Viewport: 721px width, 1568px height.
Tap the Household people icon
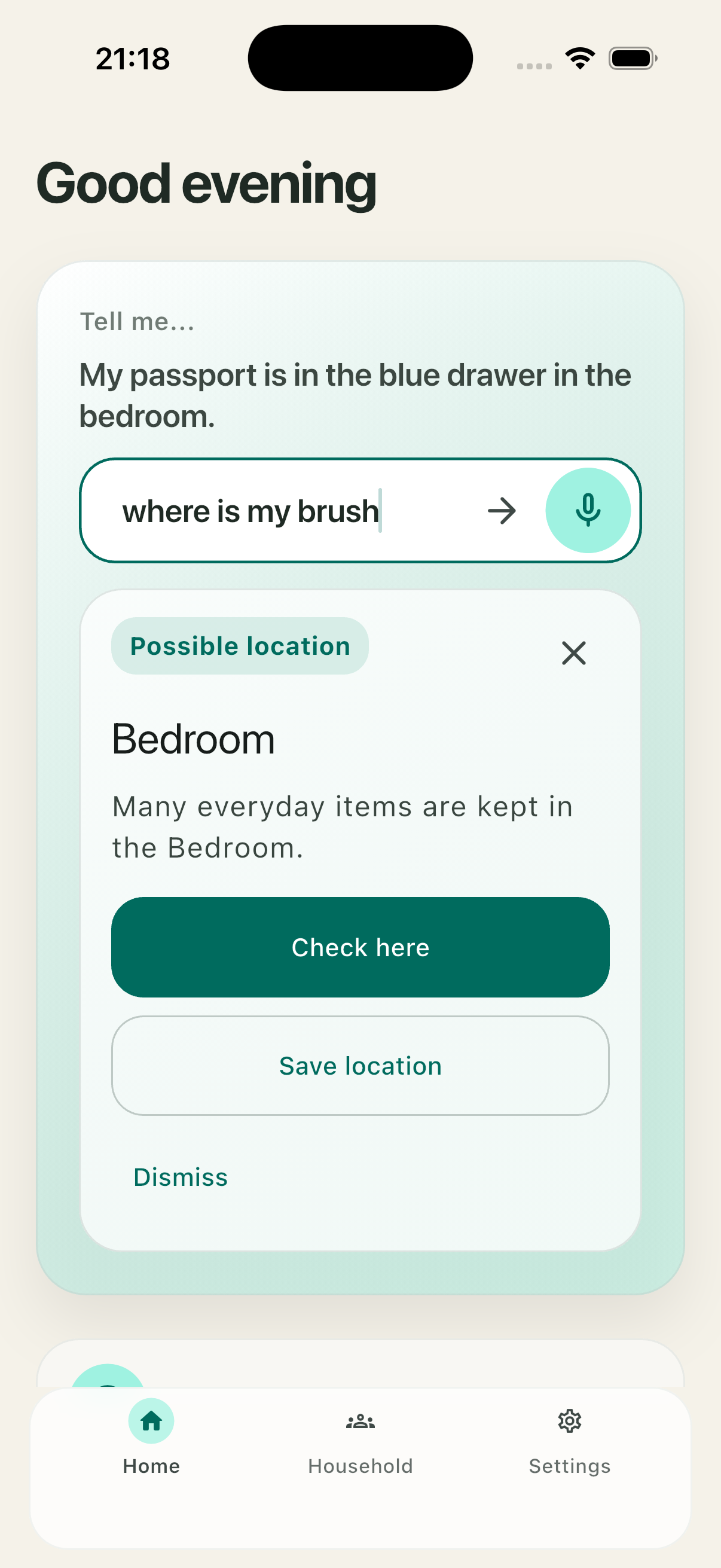pyautogui.click(x=359, y=1421)
